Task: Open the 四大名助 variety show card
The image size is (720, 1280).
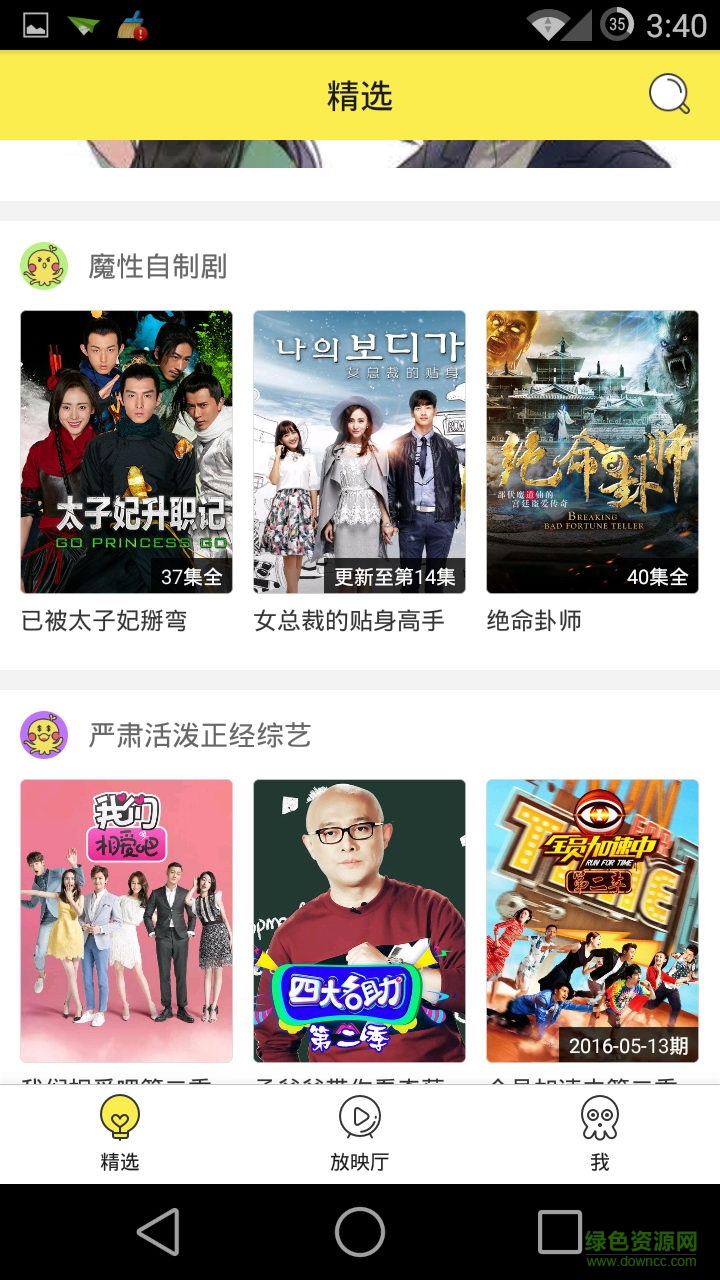Action: 359,920
